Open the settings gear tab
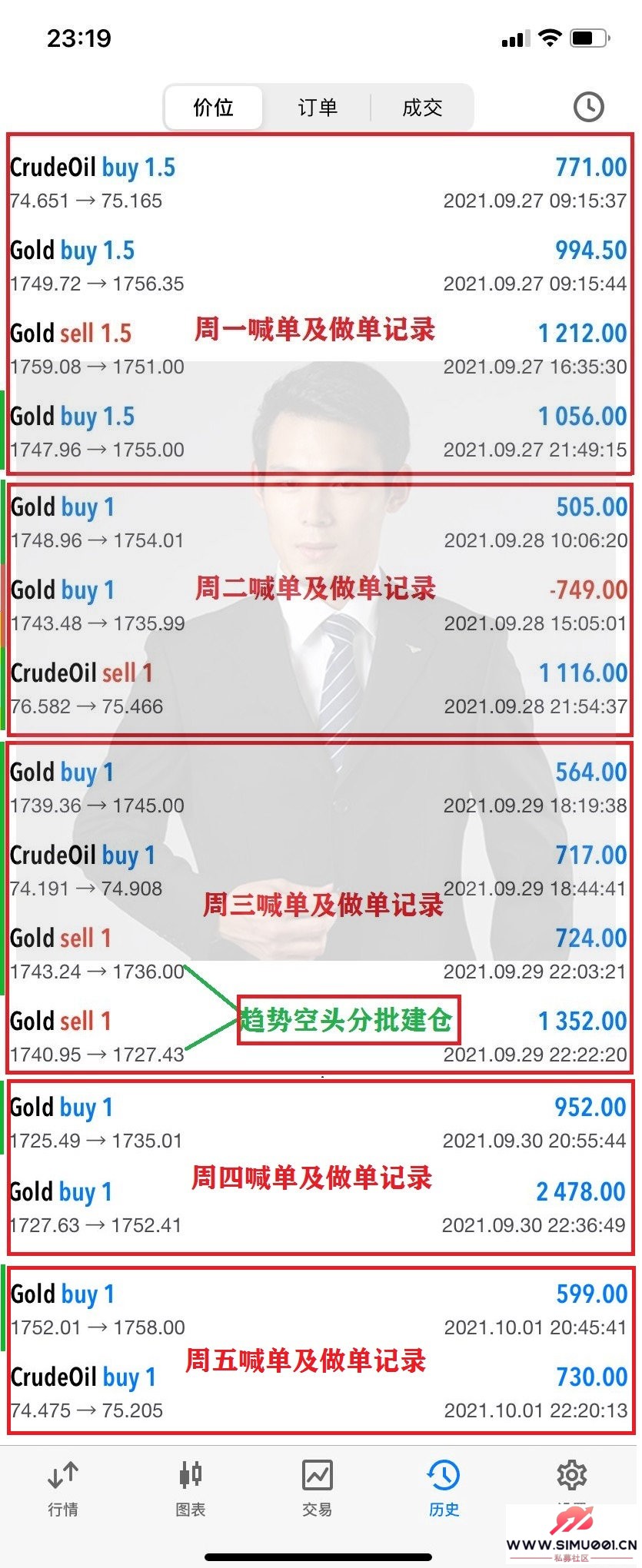 571,1476
